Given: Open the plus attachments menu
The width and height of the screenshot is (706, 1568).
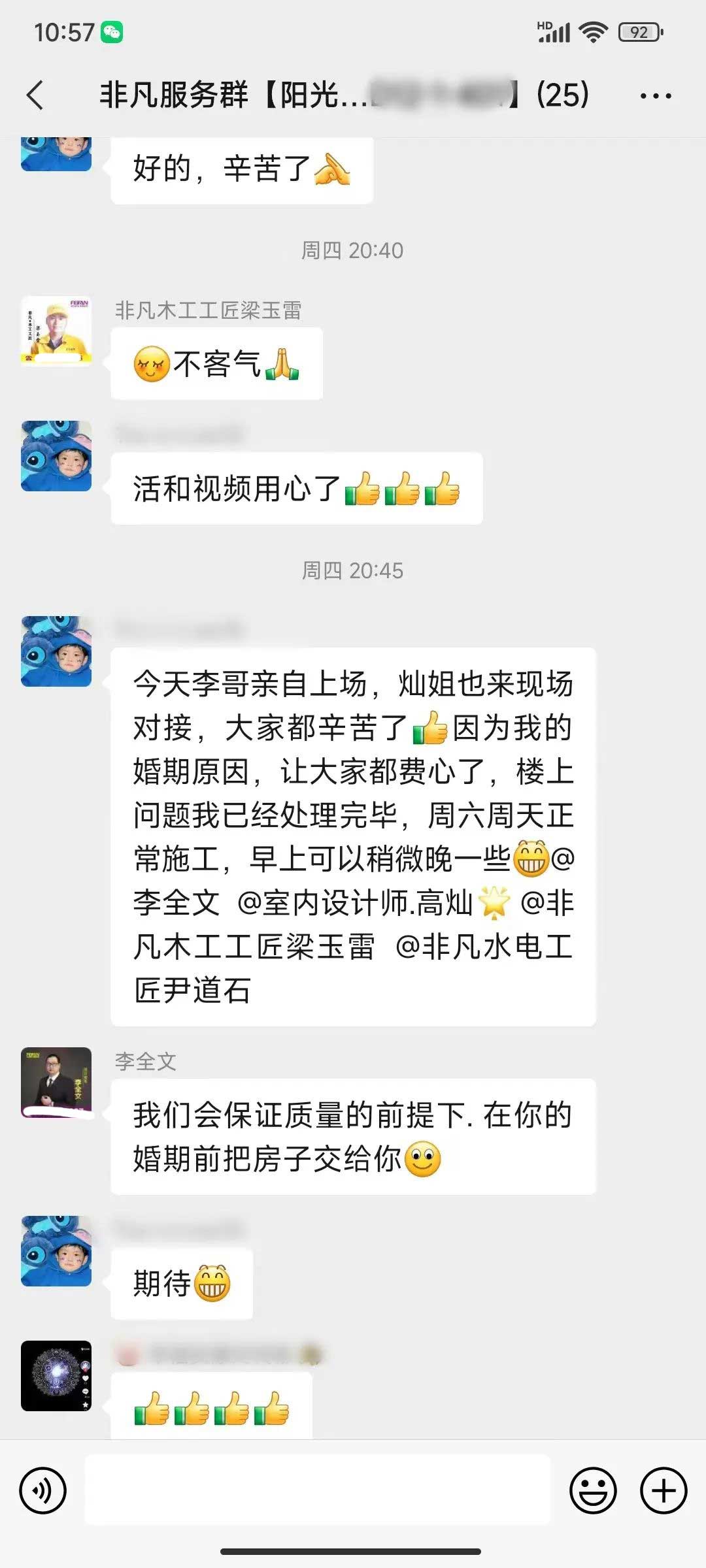Looking at the screenshot, I should [x=663, y=1490].
